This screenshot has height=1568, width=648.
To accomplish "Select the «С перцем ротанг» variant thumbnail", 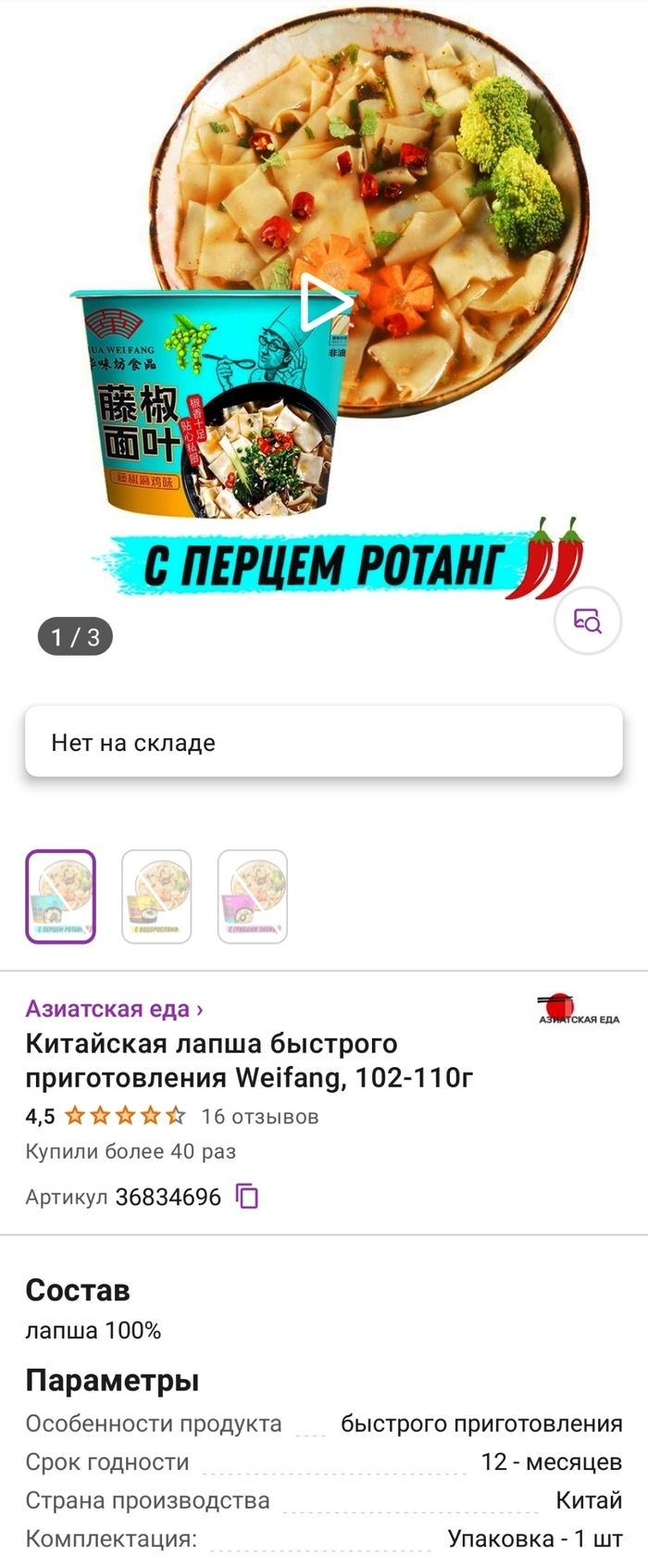I will click(x=60, y=897).
